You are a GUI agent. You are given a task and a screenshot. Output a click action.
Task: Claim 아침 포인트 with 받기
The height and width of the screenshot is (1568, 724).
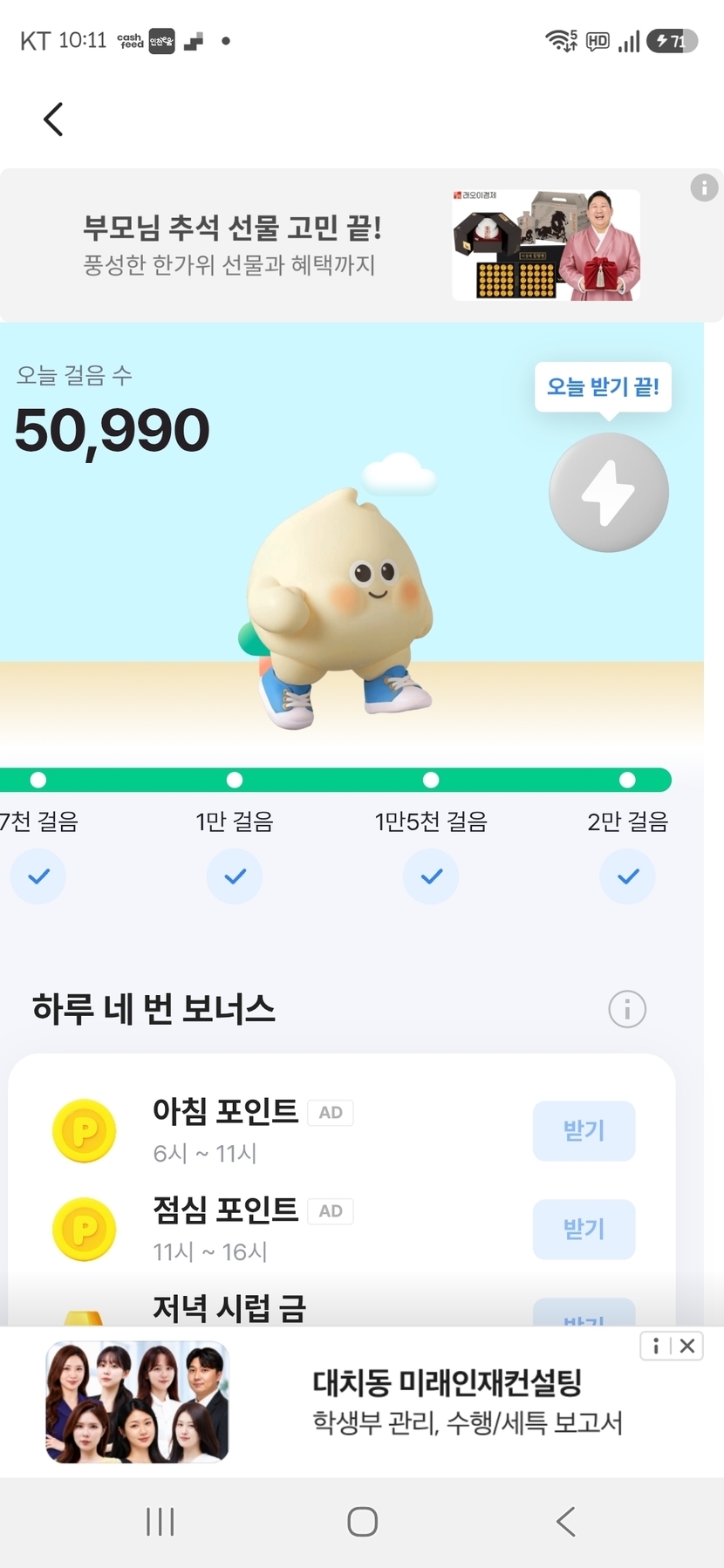[584, 1131]
